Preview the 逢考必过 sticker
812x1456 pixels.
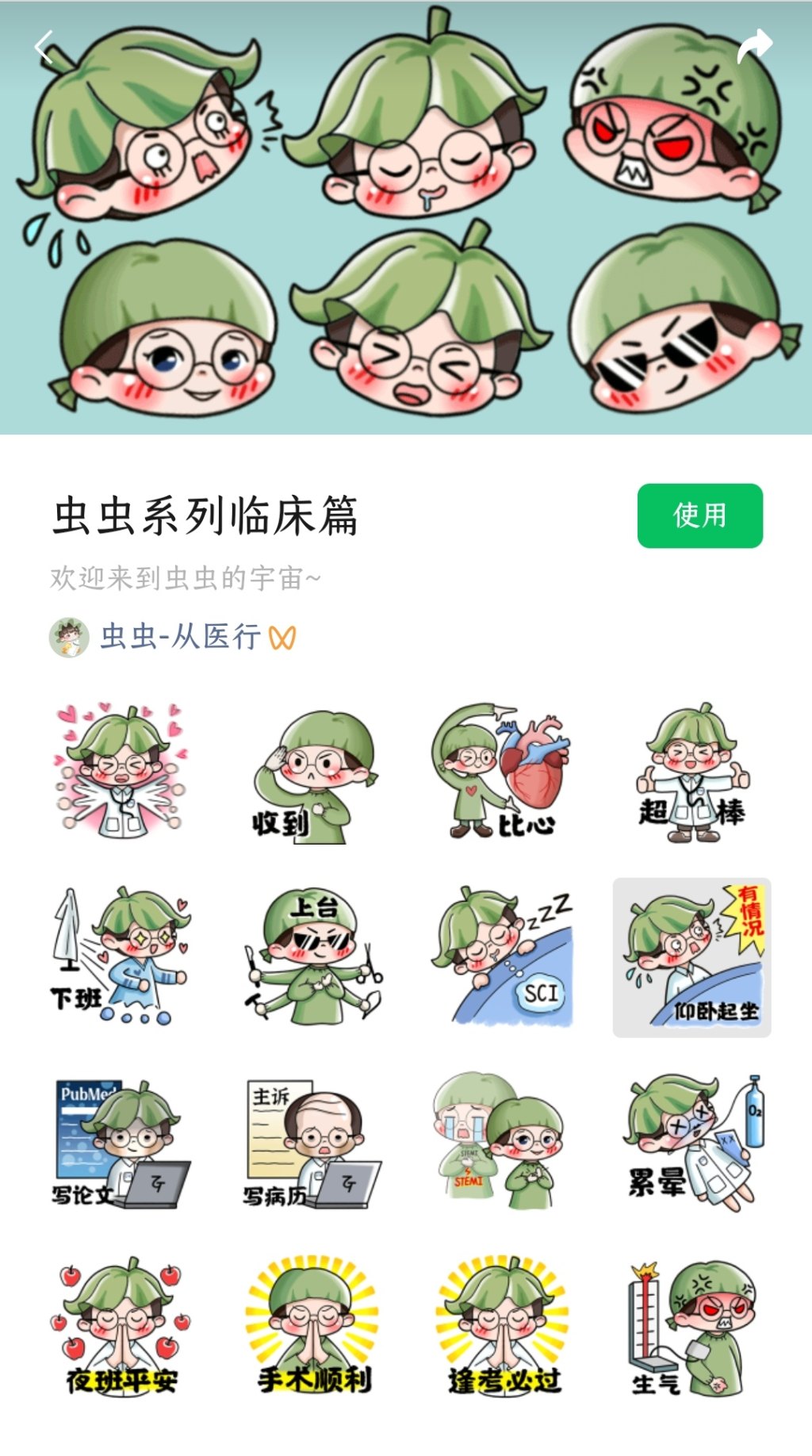tap(503, 1326)
